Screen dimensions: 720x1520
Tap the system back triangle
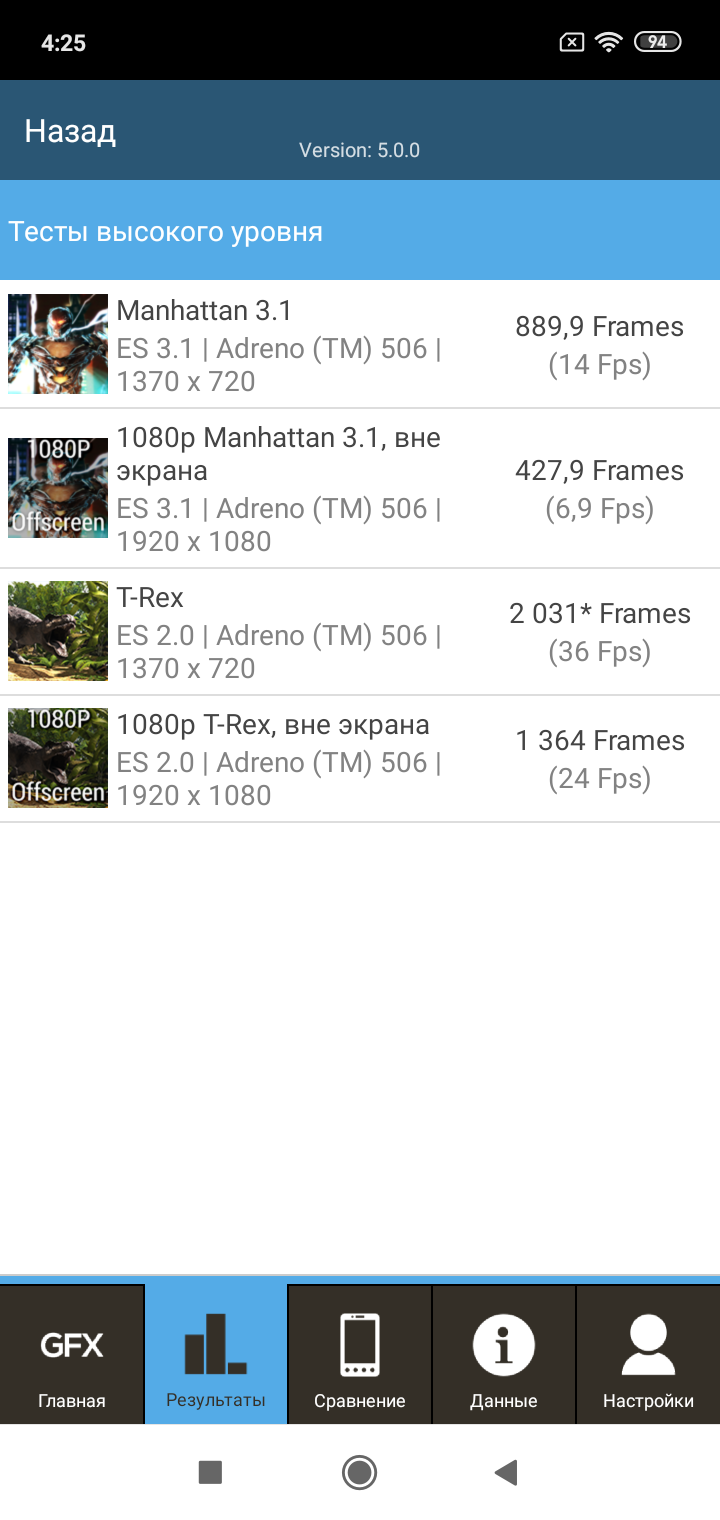pyautogui.click(x=507, y=1472)
